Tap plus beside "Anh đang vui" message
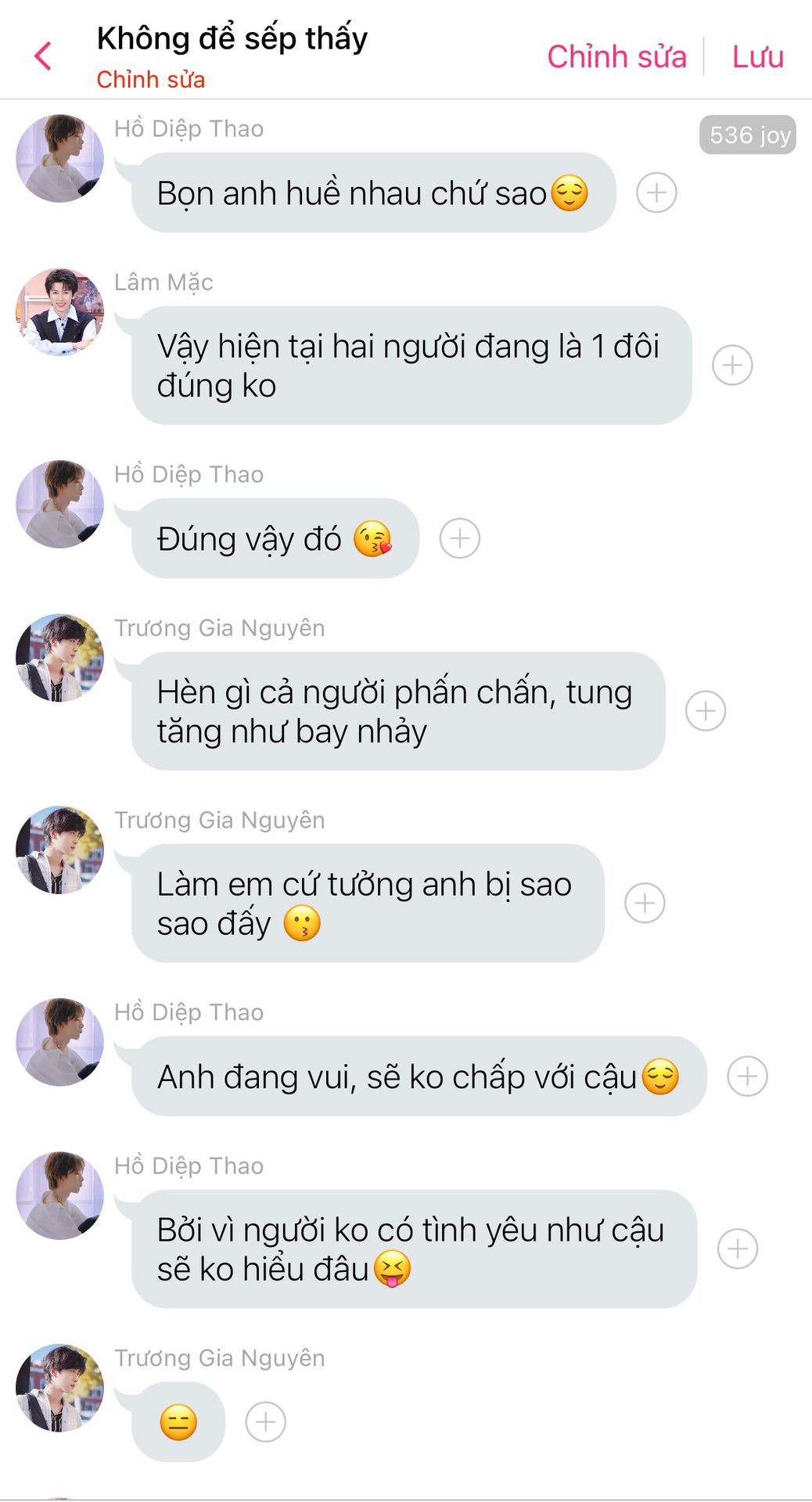This screenshot has width=812, height=1502. pyautogui.click(x=747, y=1076)
